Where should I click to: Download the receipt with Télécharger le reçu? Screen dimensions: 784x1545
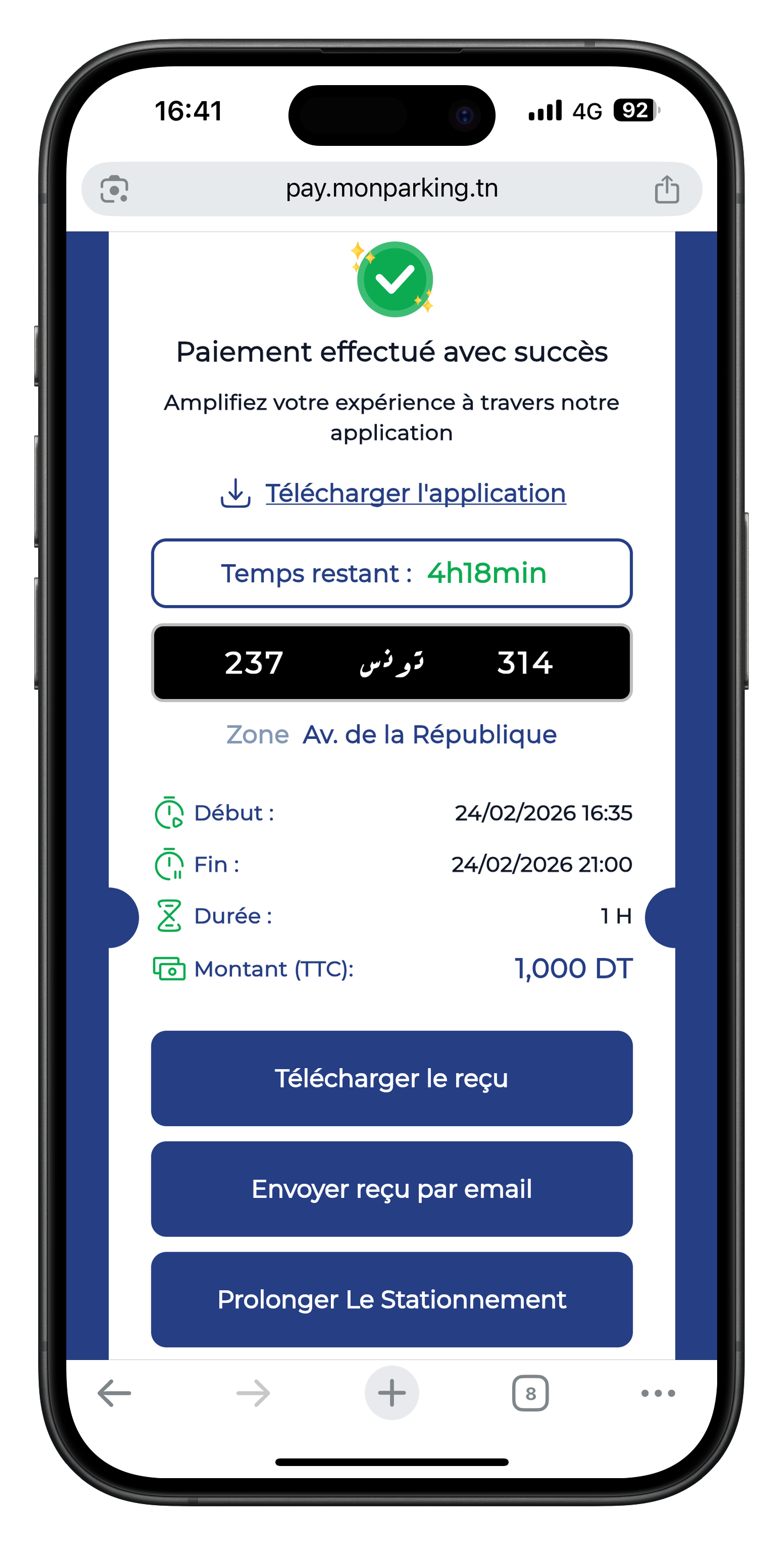coord(392,1079)
